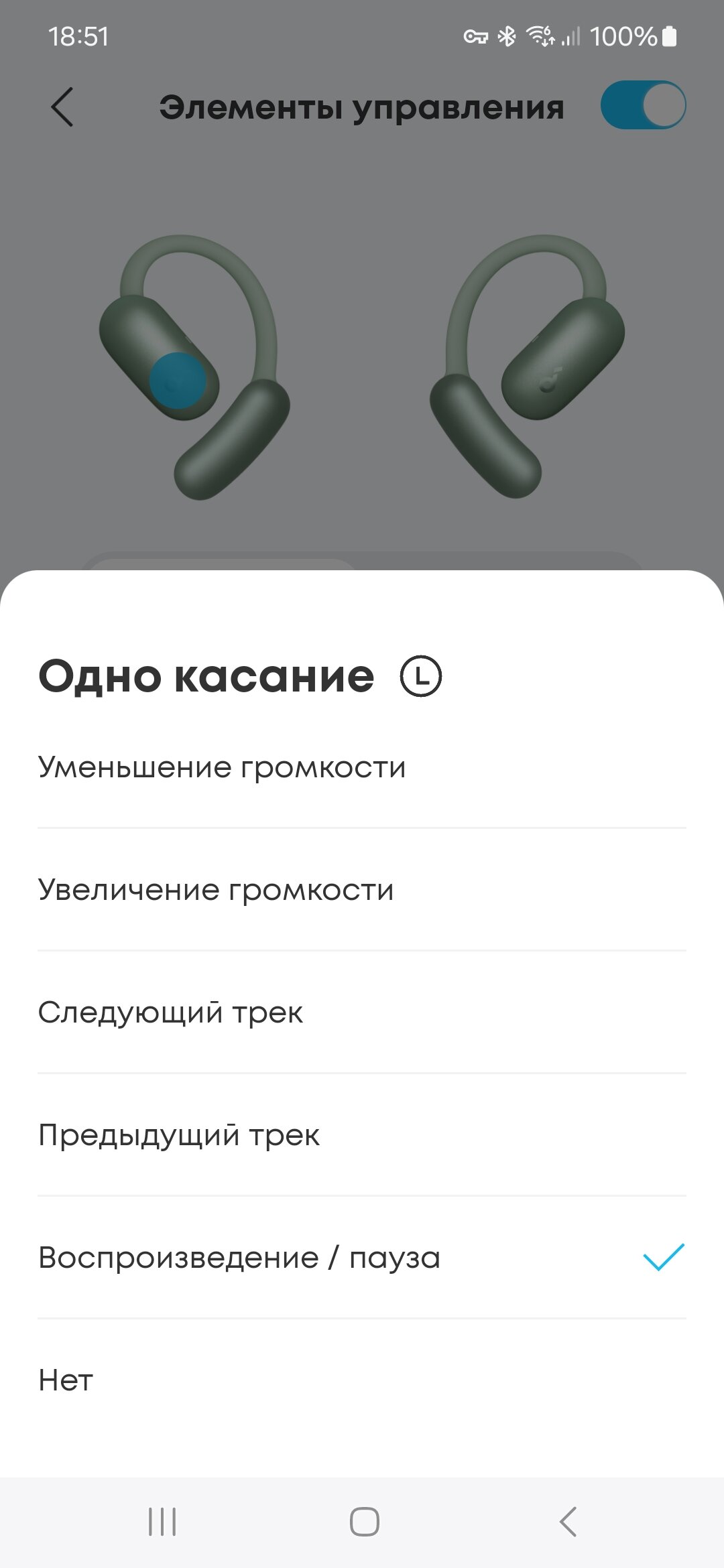The image size is (724, 1568).
Task: Go to the home screen
Action: 364,1522
